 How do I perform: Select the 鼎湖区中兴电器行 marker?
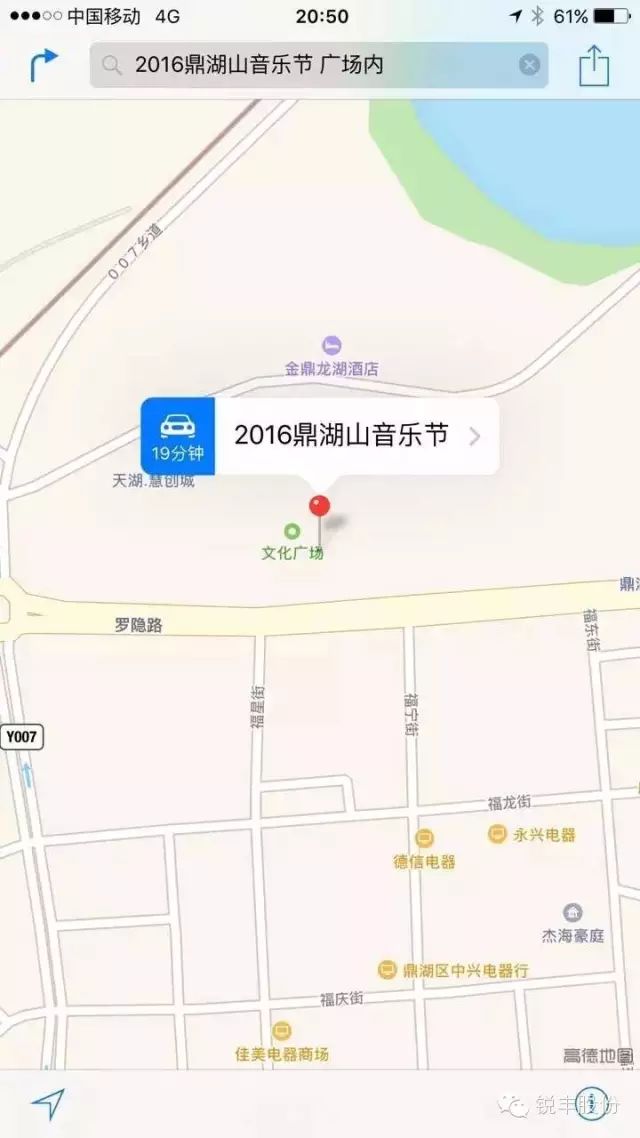click(387, 970)
